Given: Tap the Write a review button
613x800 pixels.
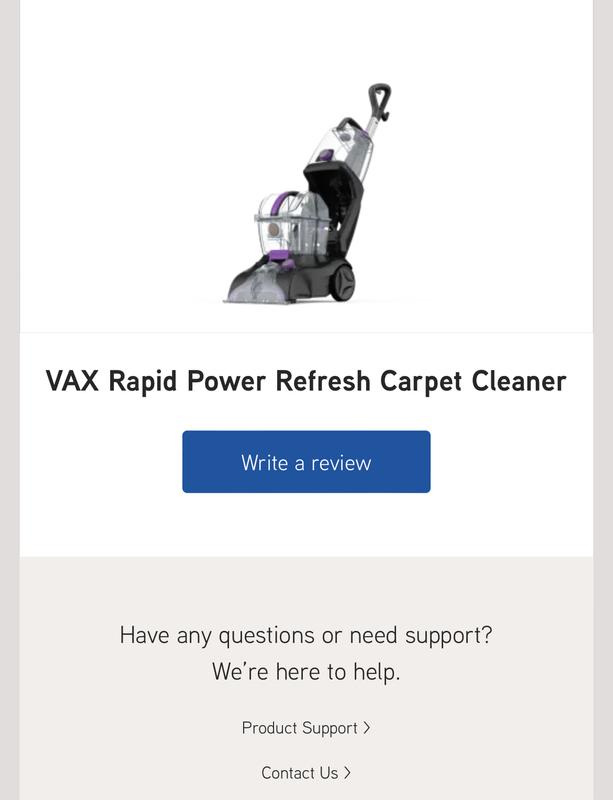Looking at the screenshot, I should pos(306,462).
